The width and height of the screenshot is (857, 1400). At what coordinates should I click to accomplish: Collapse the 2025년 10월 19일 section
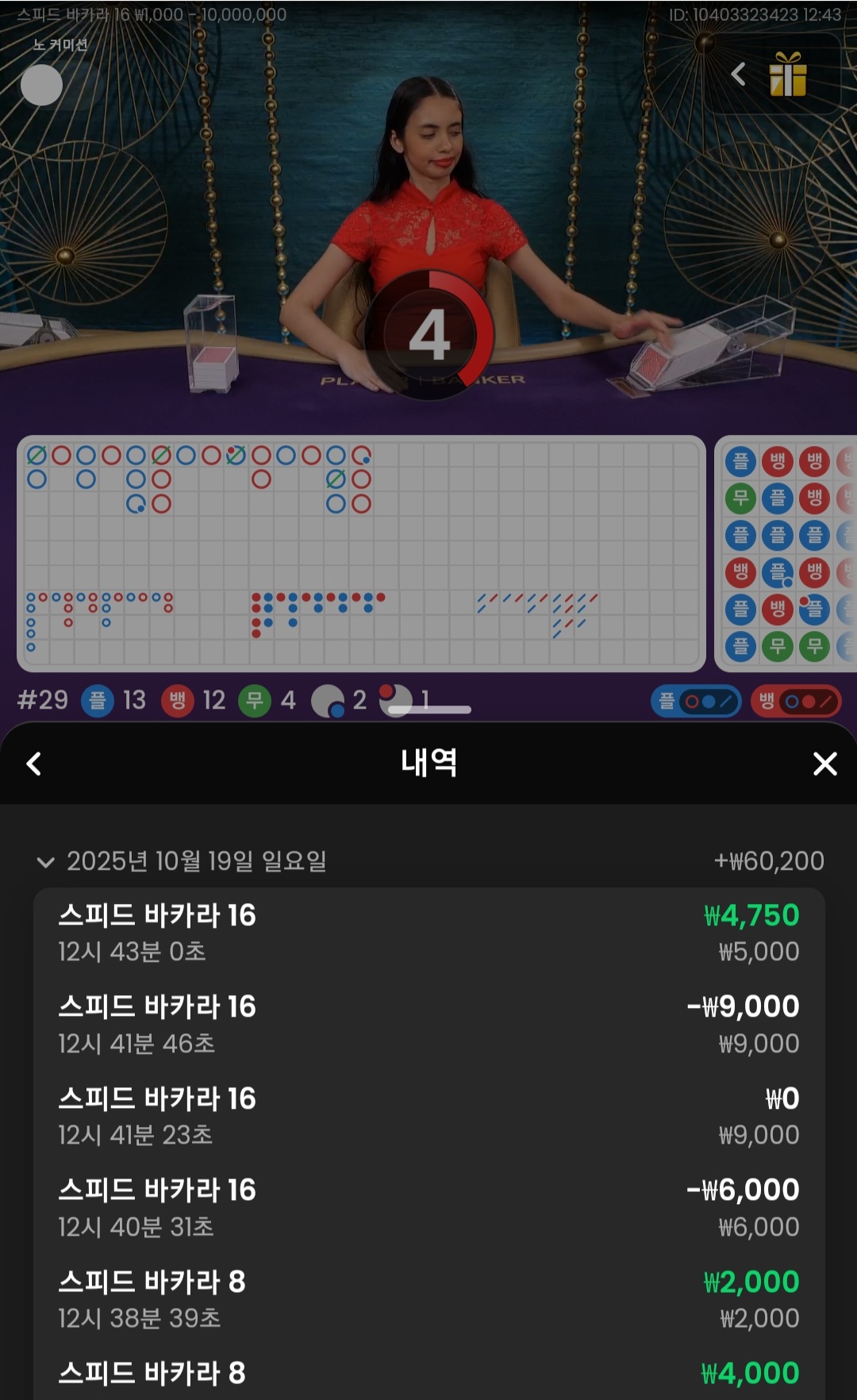click(46, 862)
